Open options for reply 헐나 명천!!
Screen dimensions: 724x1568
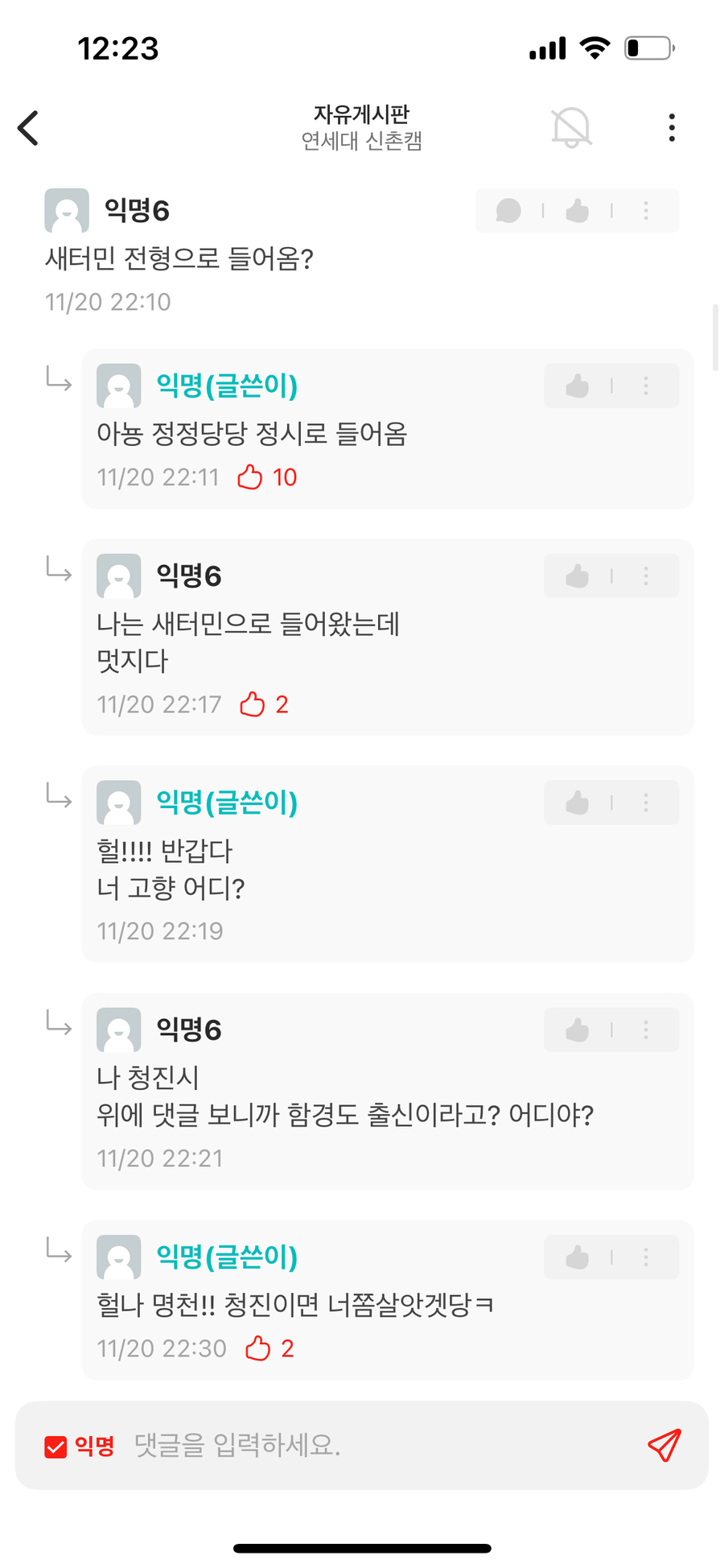pyautogui.click(x=646, y=1257)
